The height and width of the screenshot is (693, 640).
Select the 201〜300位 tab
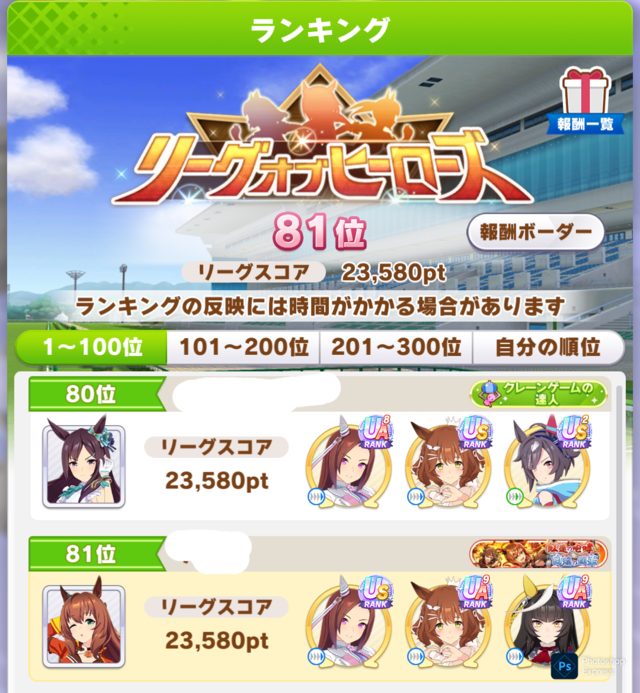(396, 347)
